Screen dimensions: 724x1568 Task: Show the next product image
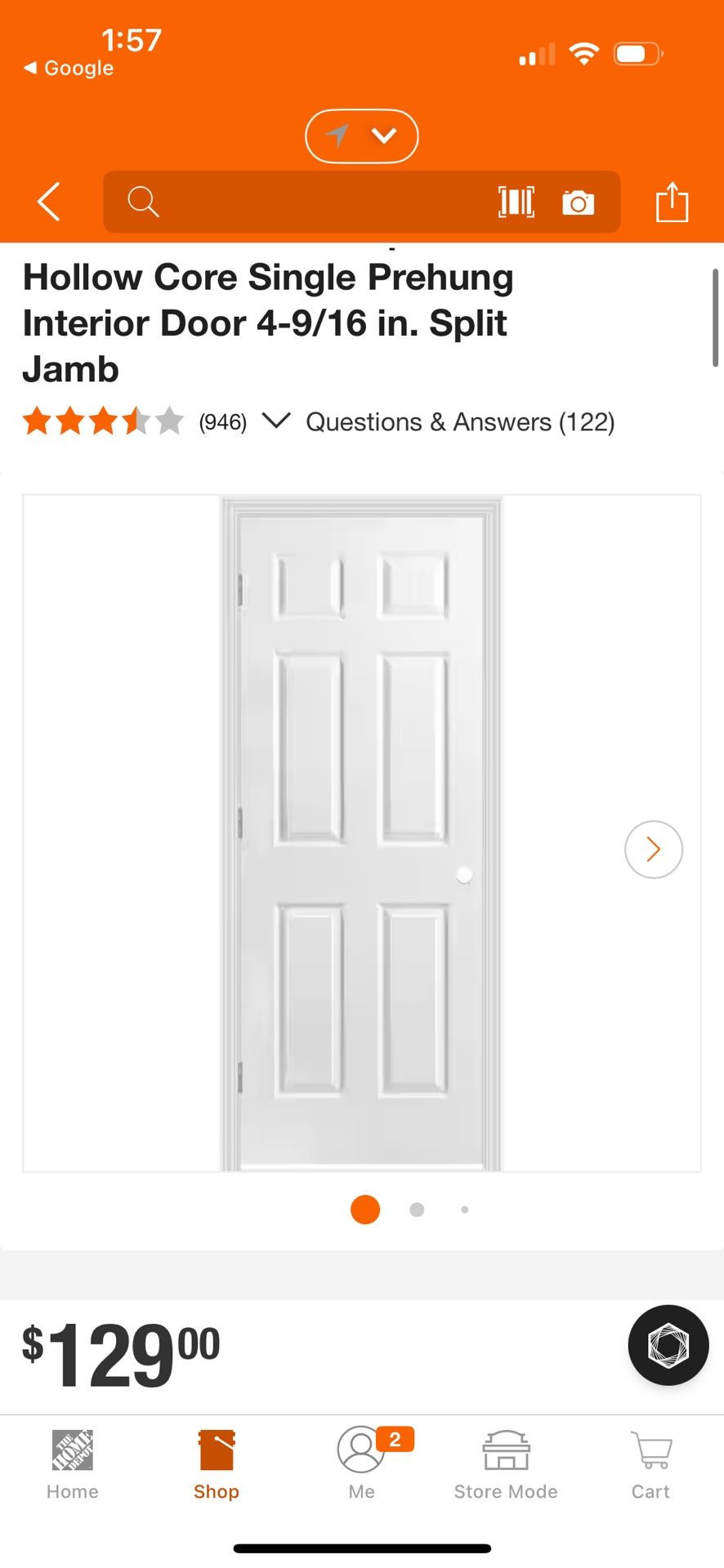pos(653,849)
